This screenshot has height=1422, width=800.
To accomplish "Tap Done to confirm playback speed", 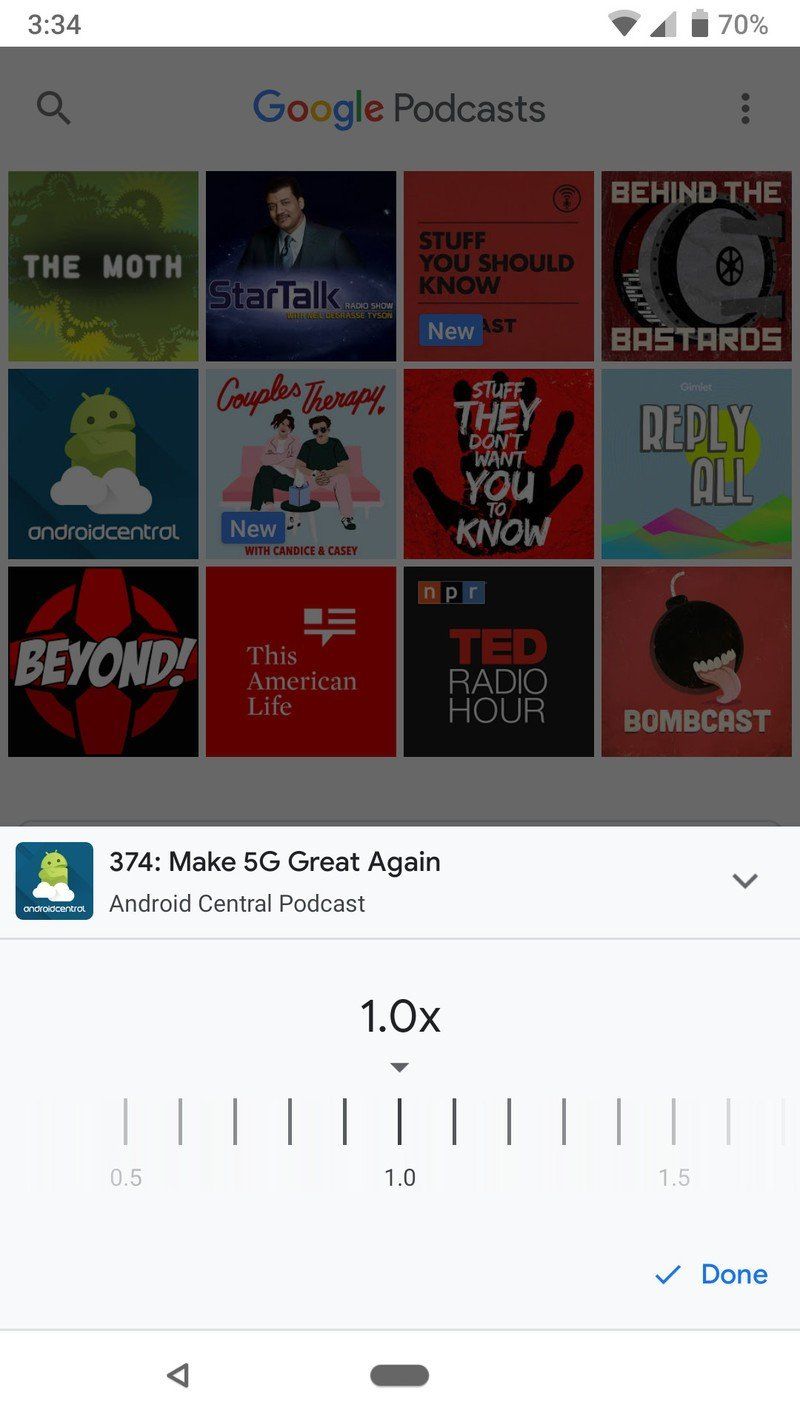I will click(733, 1274).
